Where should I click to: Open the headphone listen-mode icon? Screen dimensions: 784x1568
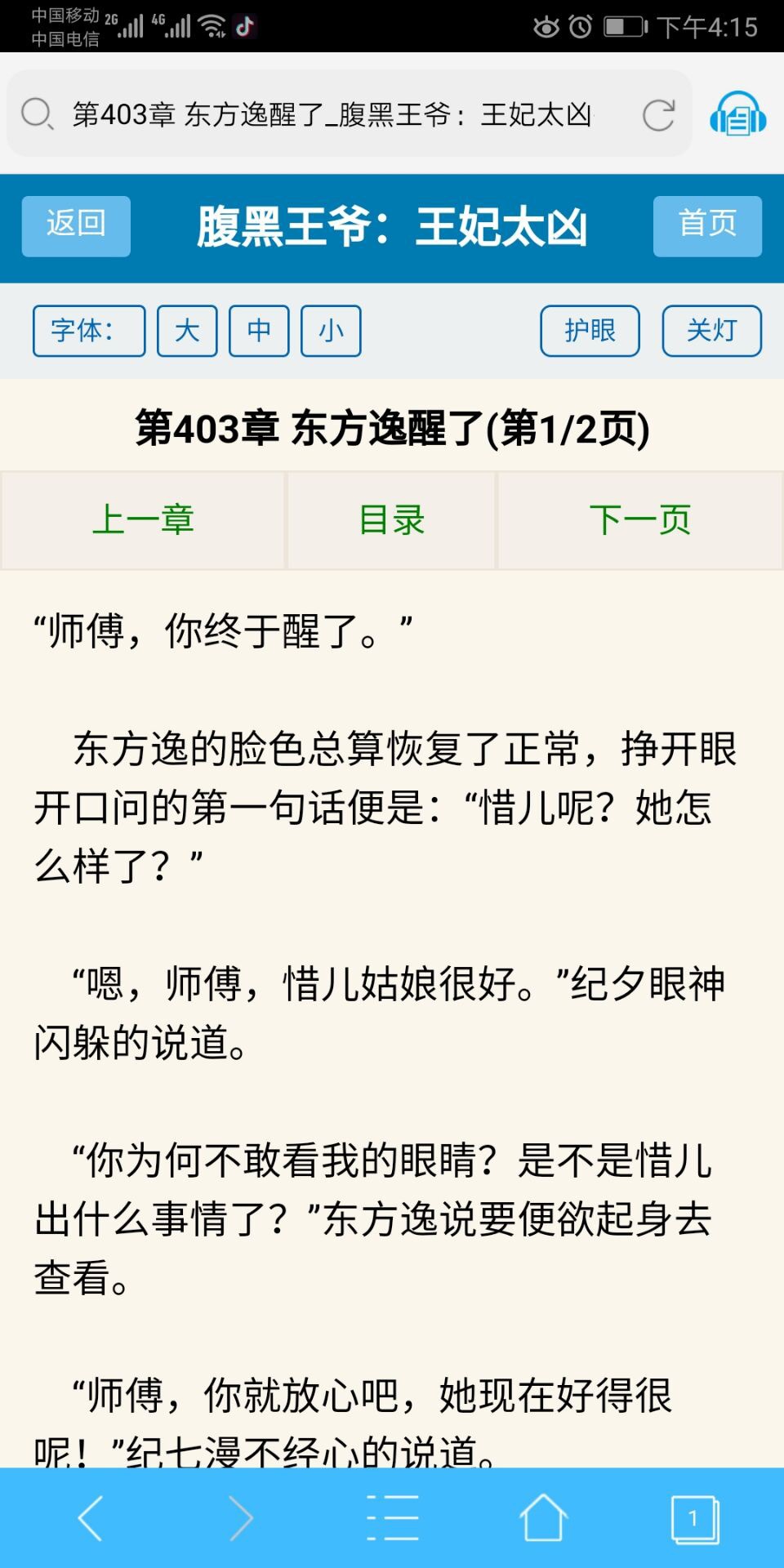(x=737, y=114)
